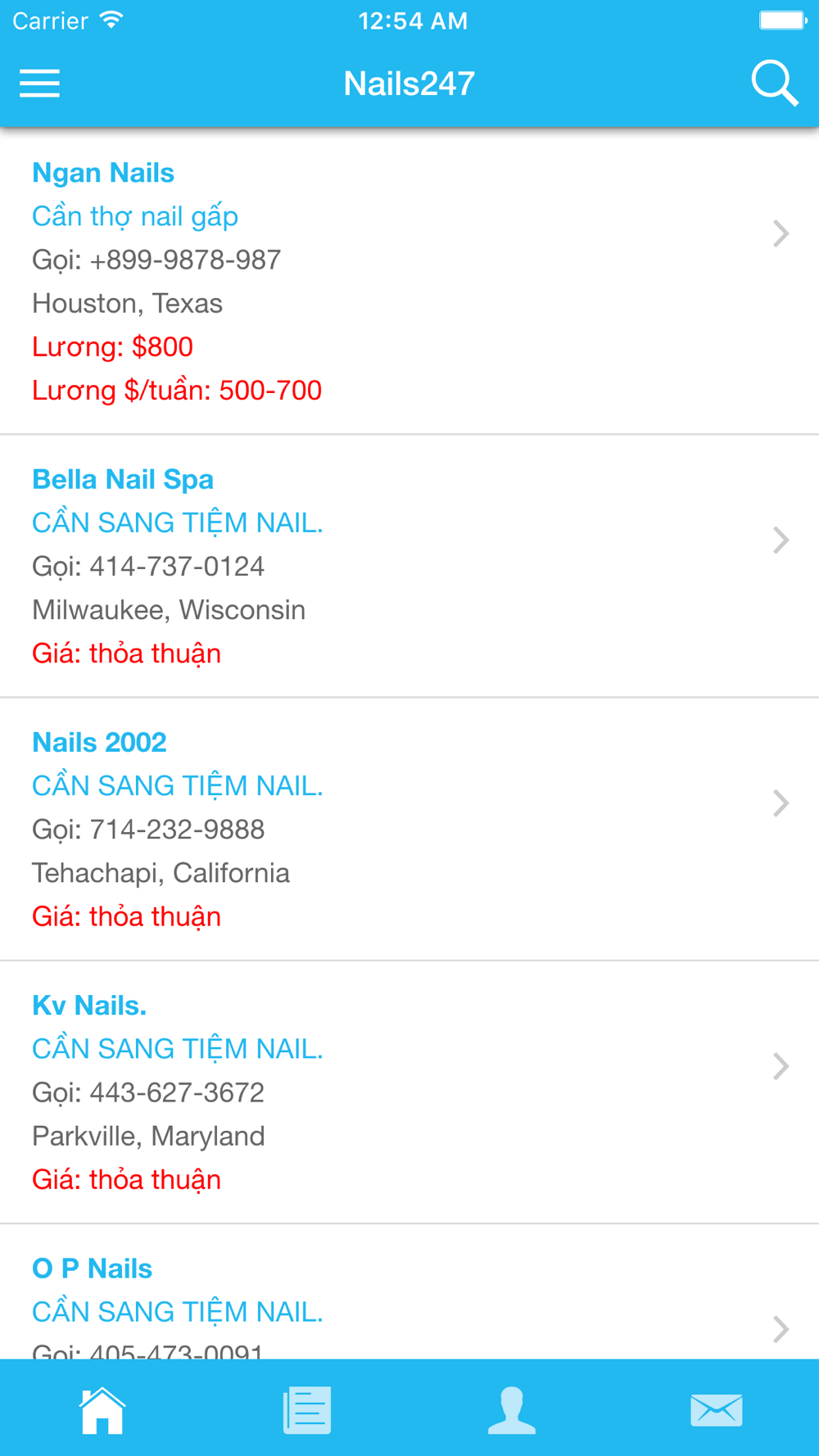
Task: Open the search magnifier icon
Action: (775, 84)
